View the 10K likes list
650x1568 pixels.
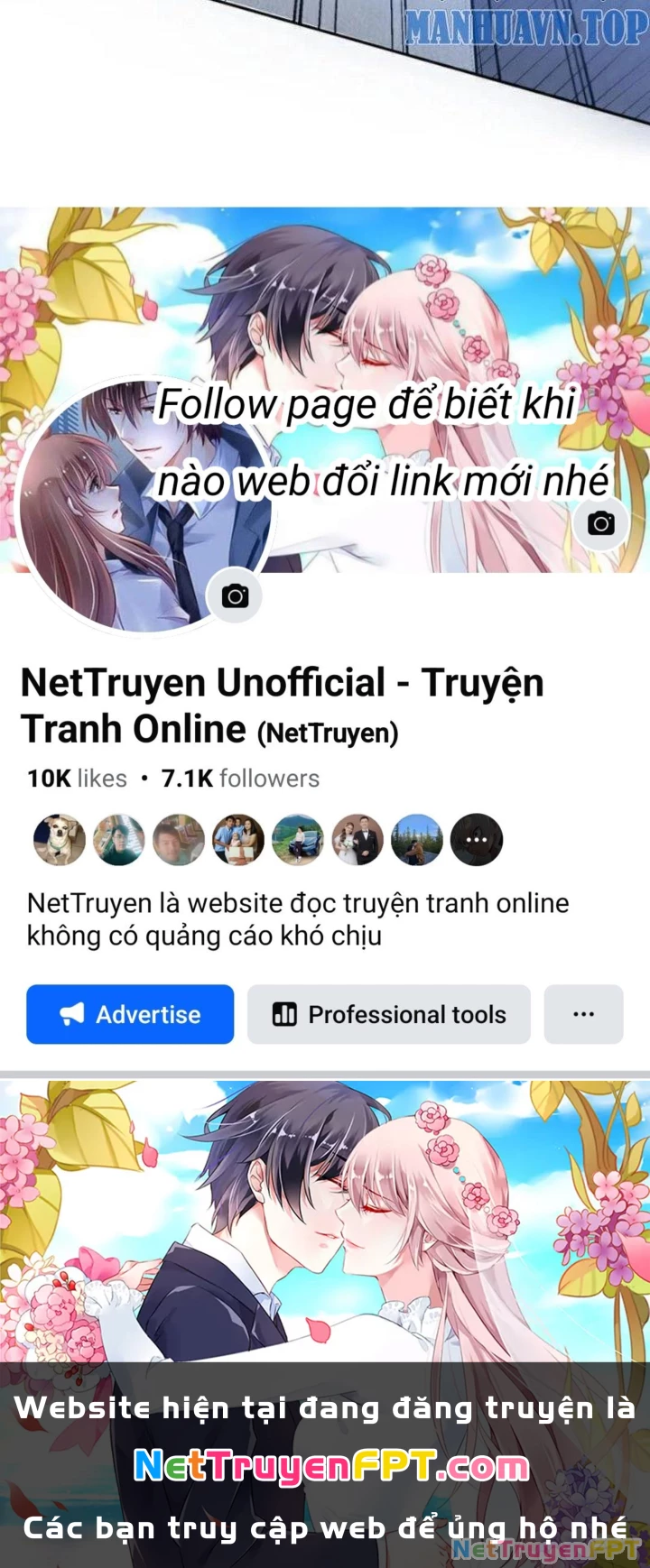[76, 778]
